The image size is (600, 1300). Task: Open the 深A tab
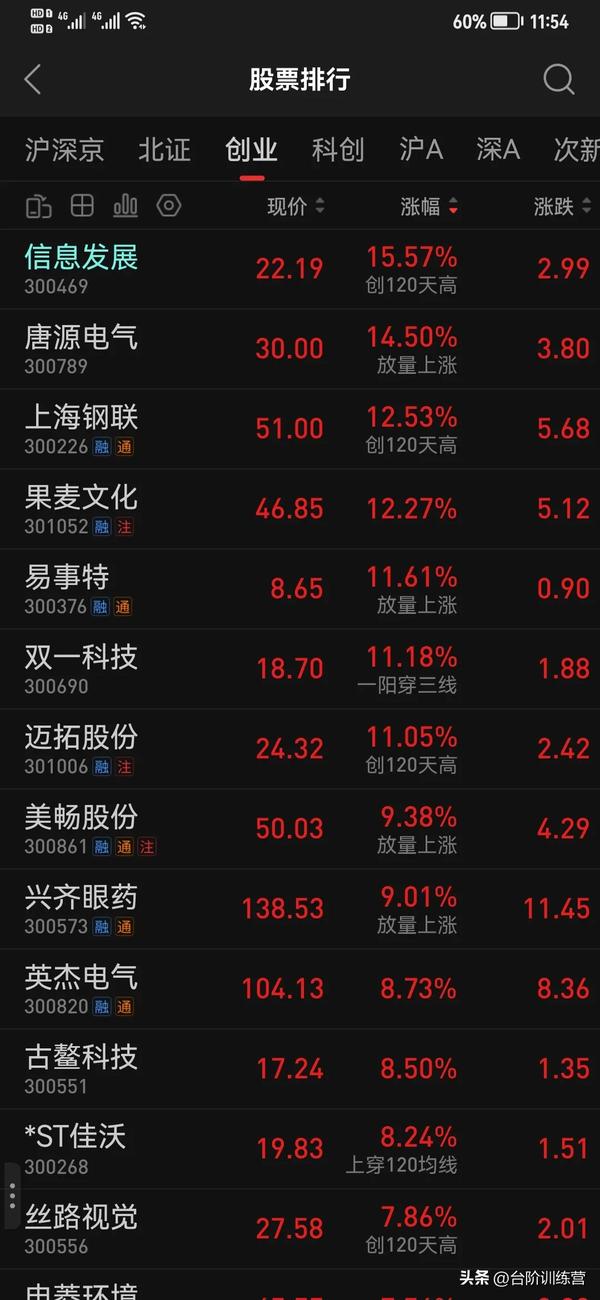pos(498,150)
